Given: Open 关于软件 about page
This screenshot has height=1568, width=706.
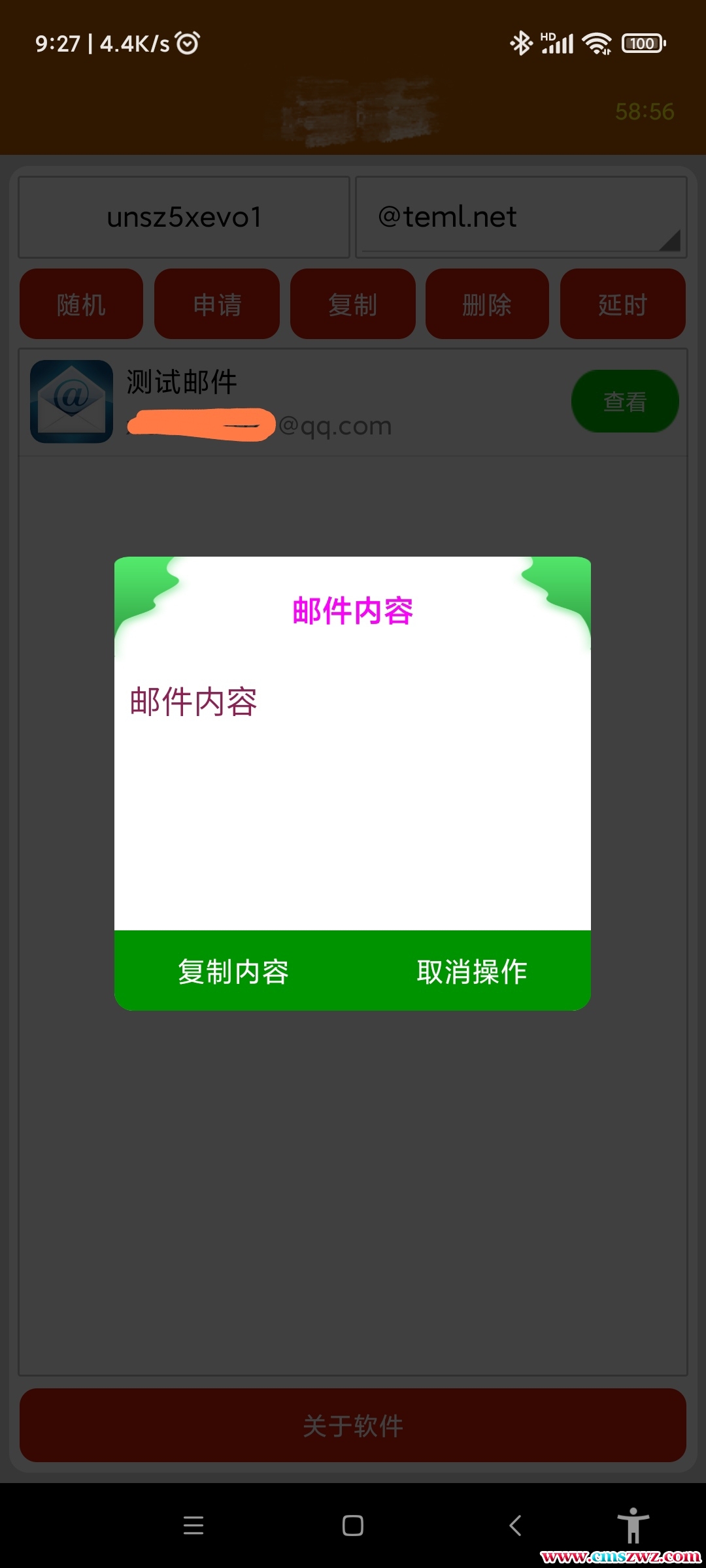Looking at the screenshot, I should 353,1426.
